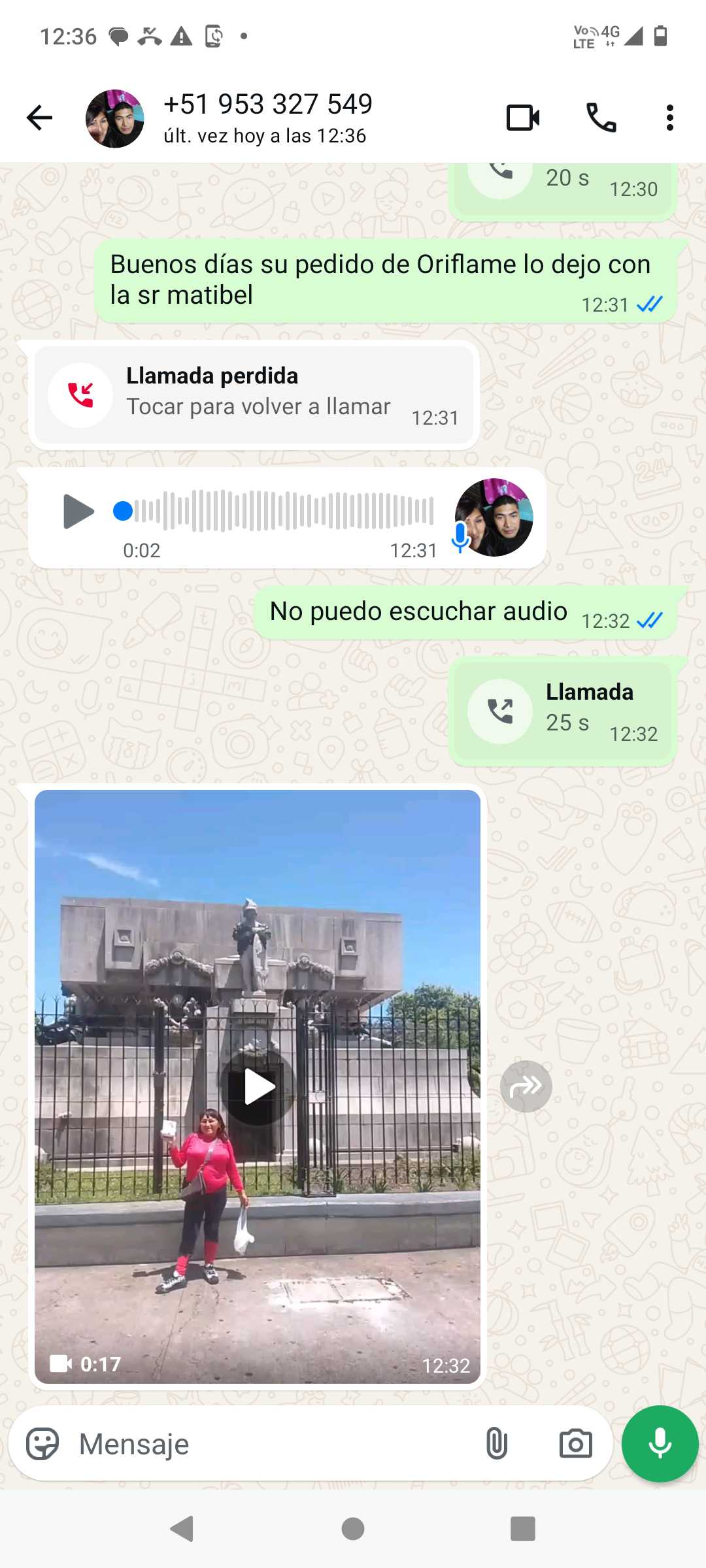
Task: Open the system recent apps view
Action: 523,1529
